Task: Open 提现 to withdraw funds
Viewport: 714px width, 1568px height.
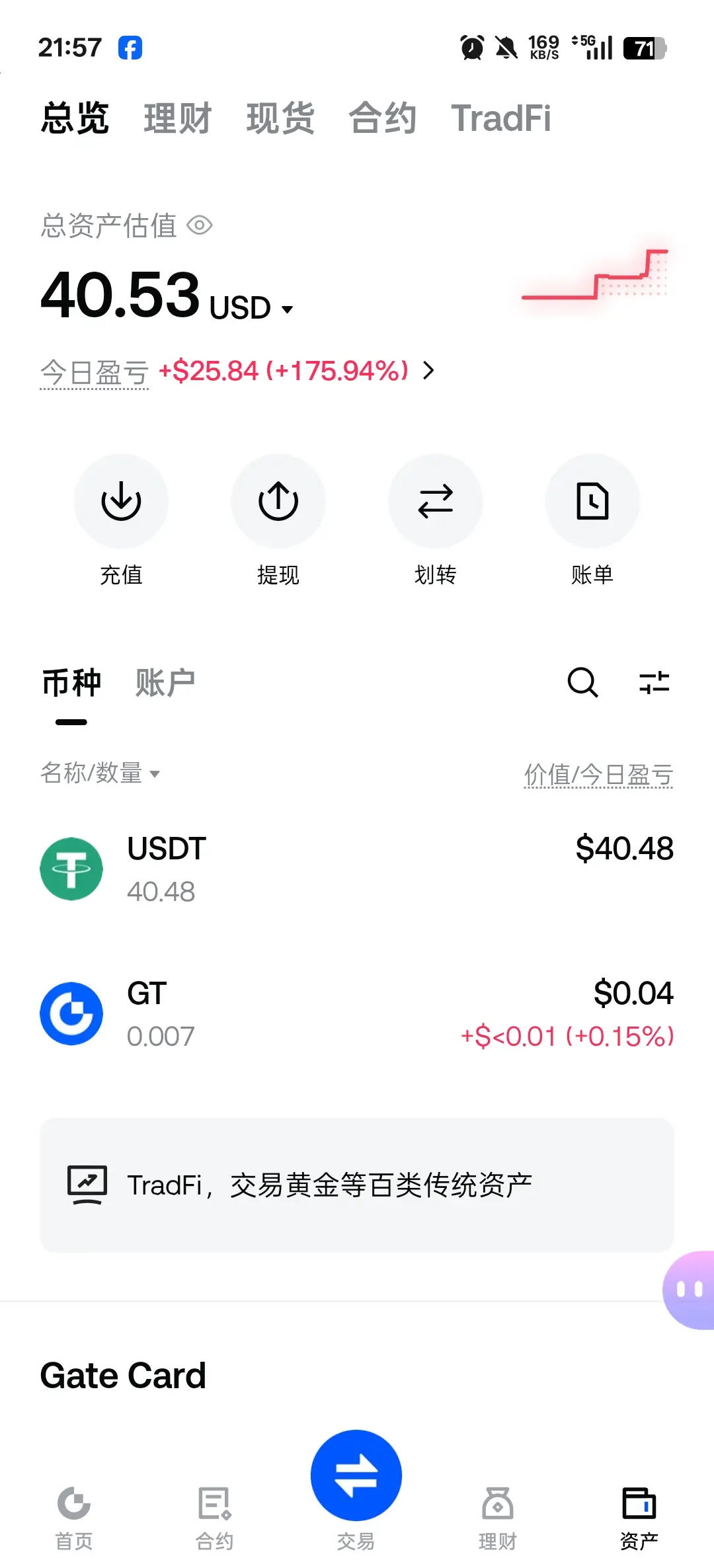Action: pyautogui.click(x=278, y=502)
